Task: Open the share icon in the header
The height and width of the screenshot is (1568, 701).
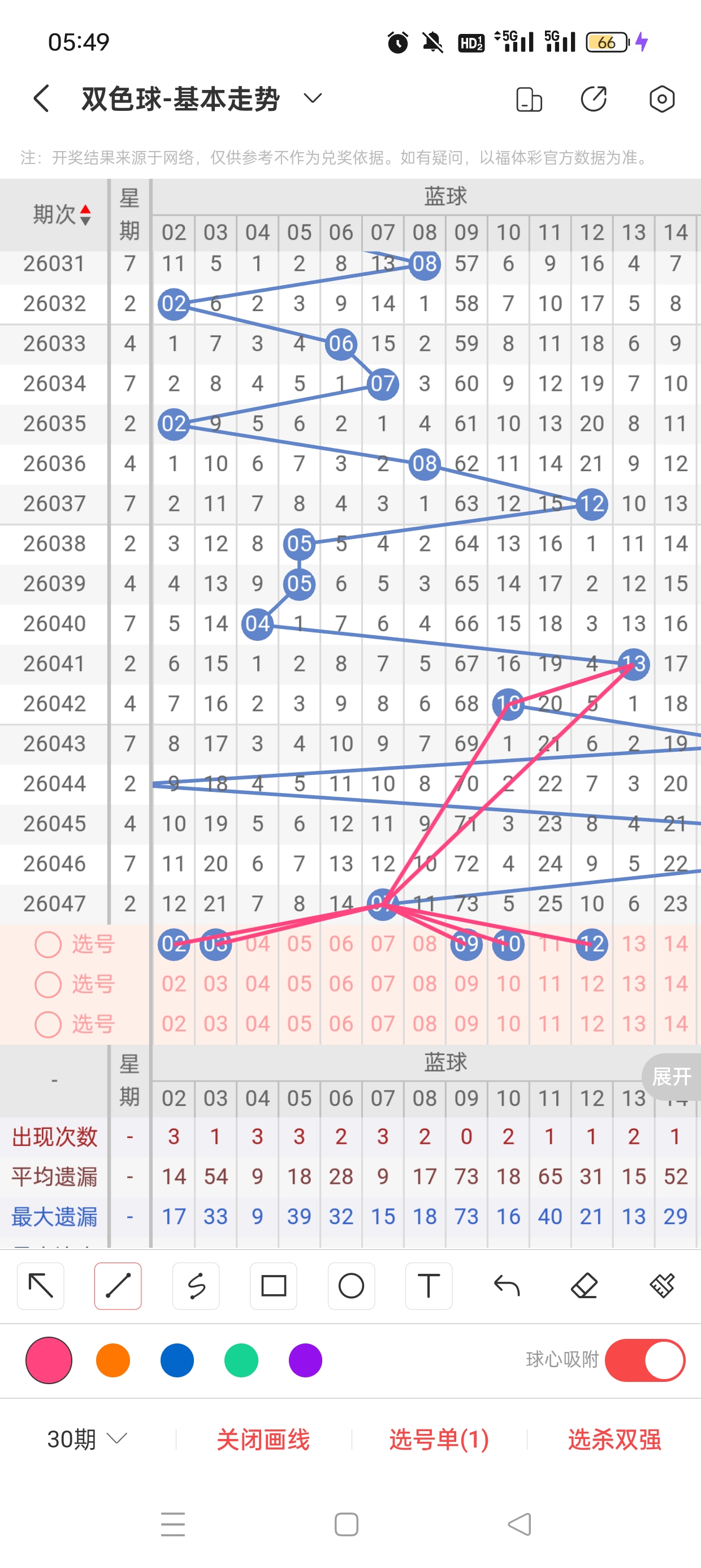Action: click(593, 99)
